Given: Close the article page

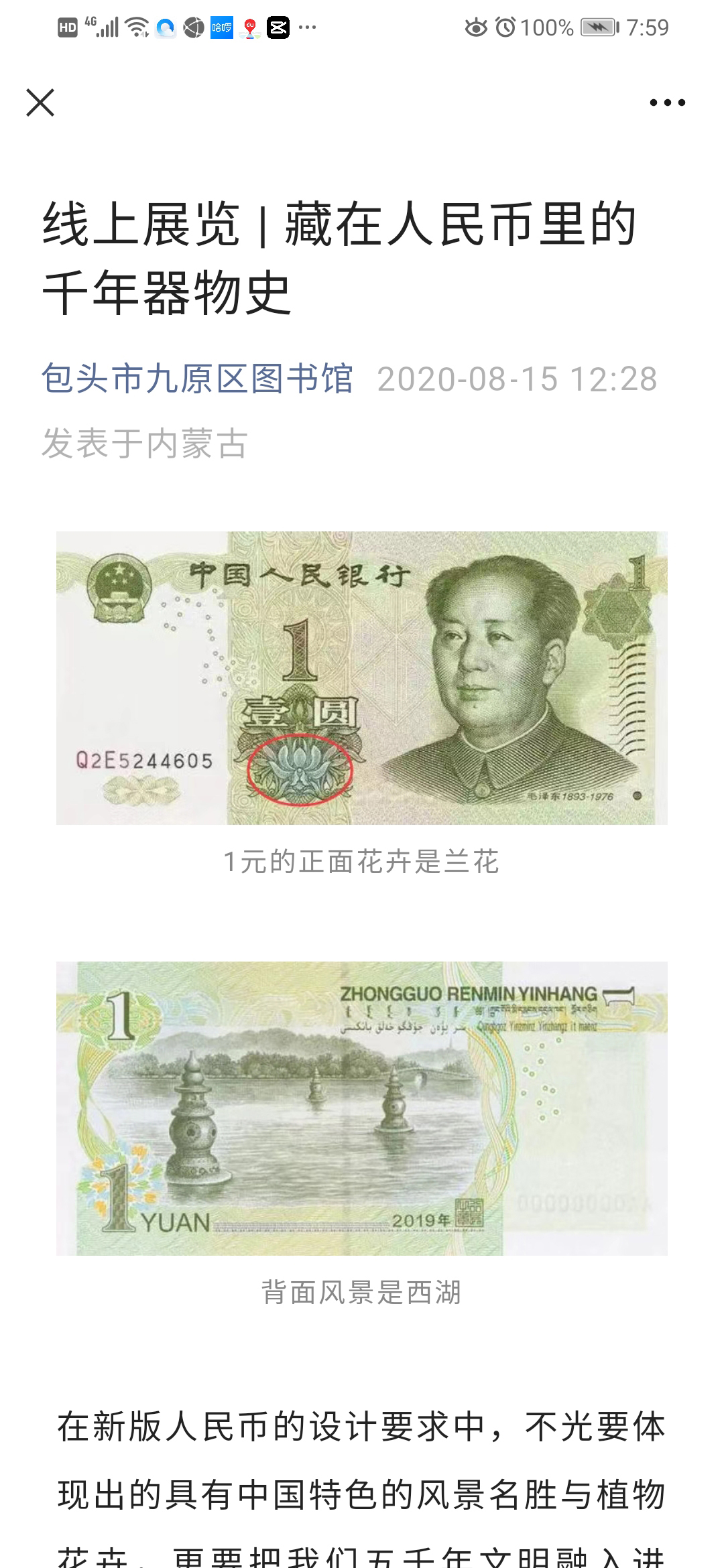Looking at the screenshot, I should (x=40, y=103).
